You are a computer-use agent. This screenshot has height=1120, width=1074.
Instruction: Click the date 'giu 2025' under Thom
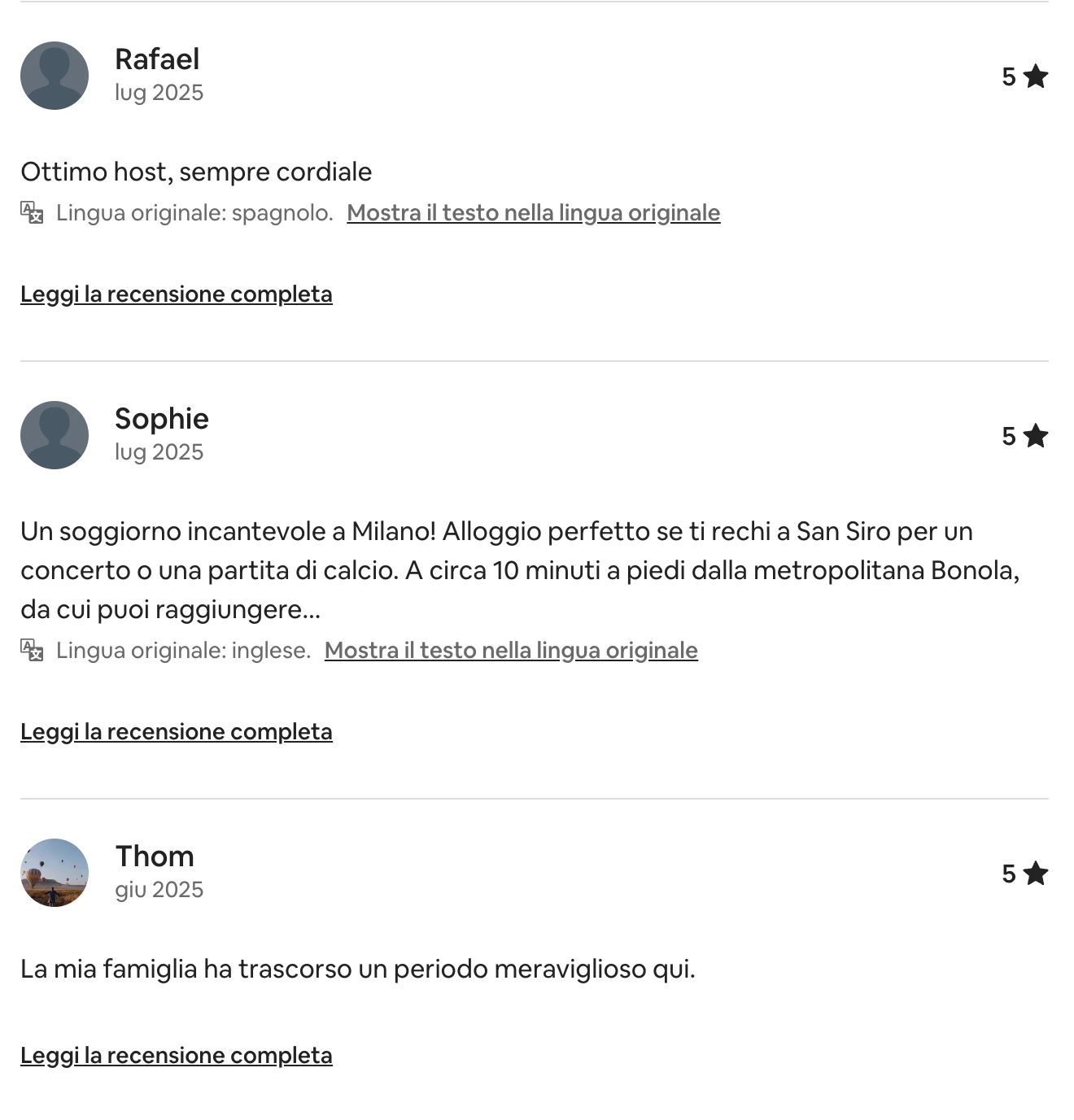[x=157, y=889]
